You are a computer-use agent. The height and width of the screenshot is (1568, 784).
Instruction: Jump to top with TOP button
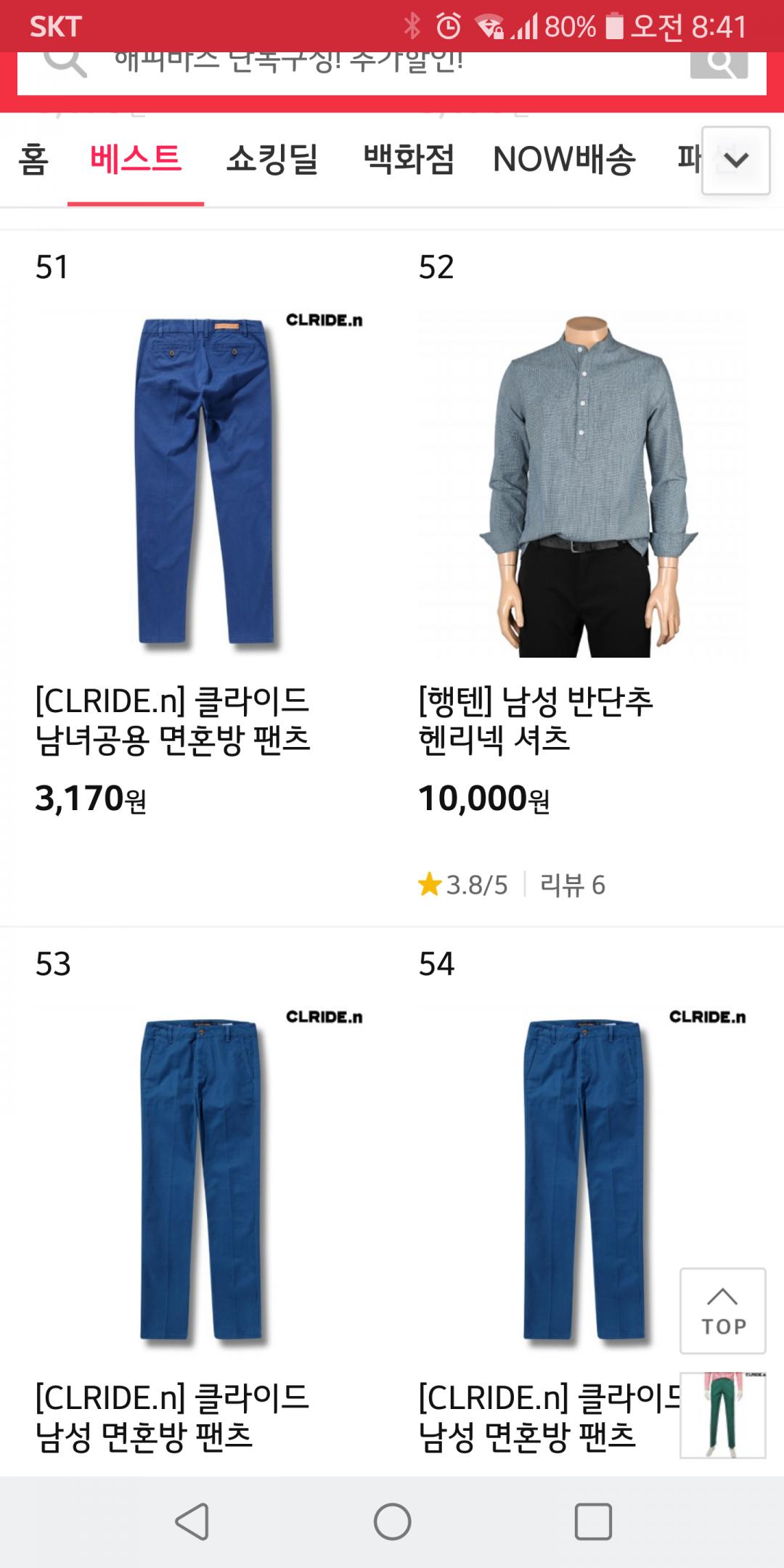click(722, 1311)
